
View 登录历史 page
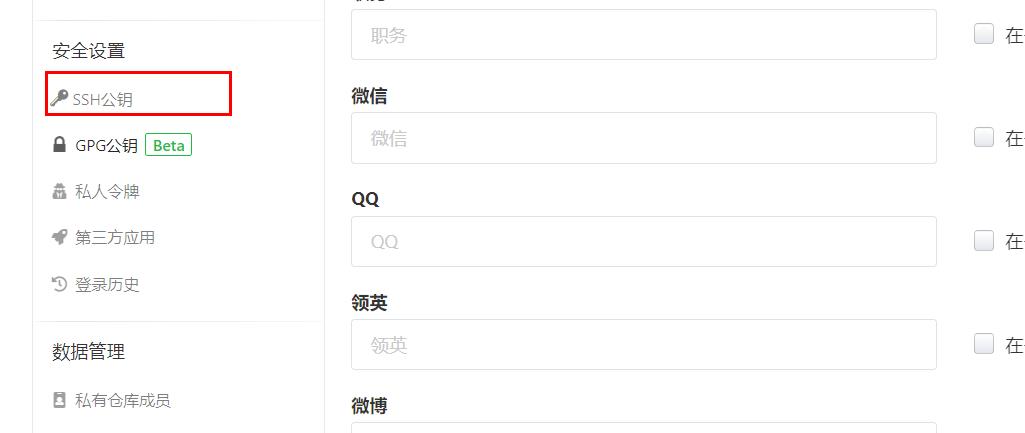107,284
